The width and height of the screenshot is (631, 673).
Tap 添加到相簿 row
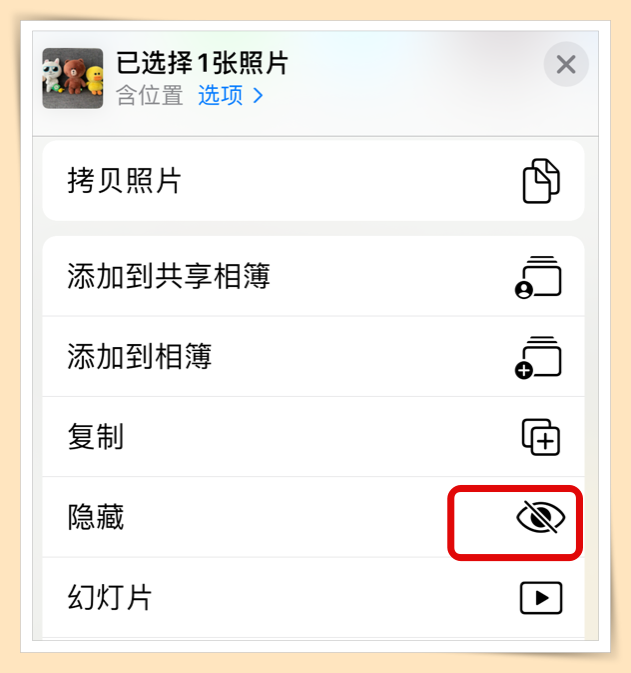point(312,357)
